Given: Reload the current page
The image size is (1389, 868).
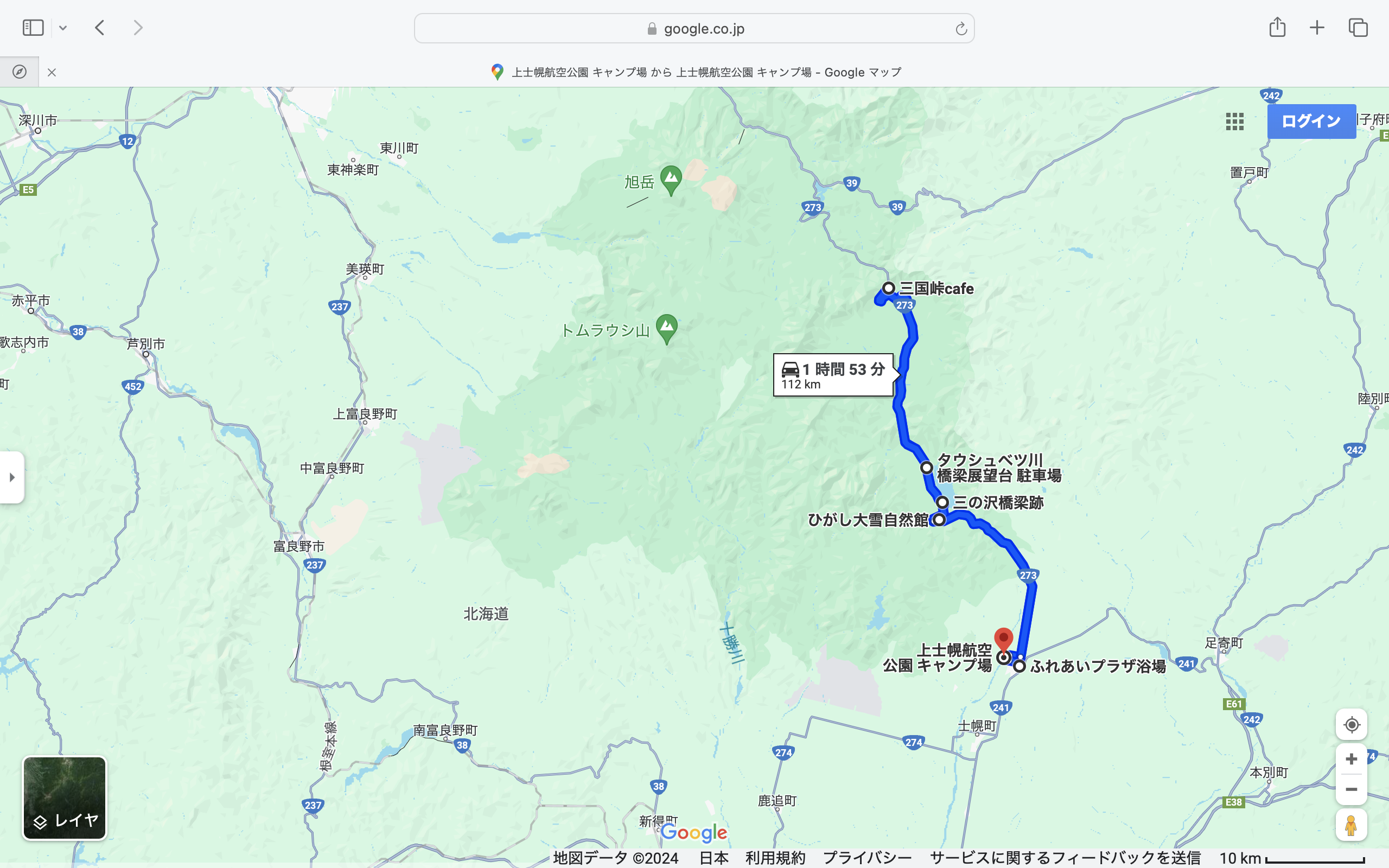Looking at the screenshot, I should (x=961, y=29).
